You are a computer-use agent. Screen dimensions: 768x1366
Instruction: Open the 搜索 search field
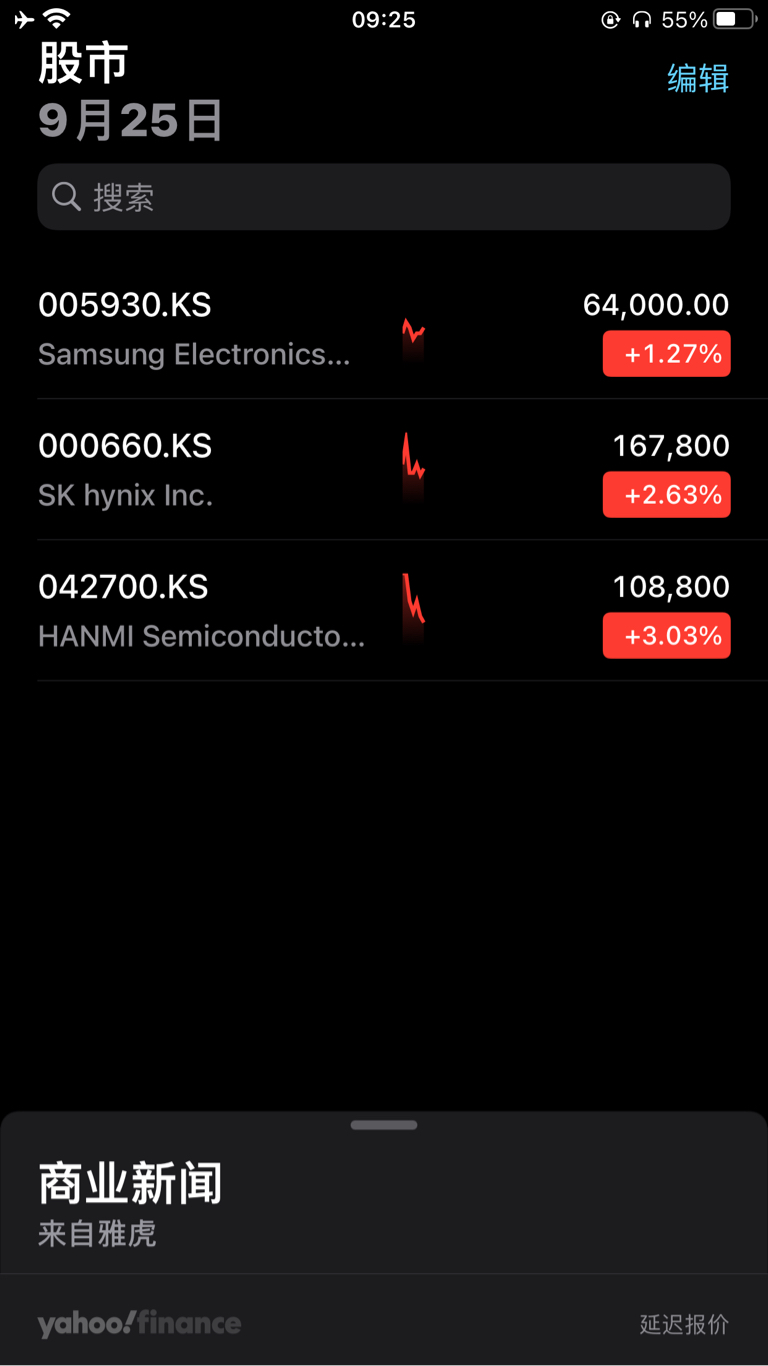click(x=384, y=197)
